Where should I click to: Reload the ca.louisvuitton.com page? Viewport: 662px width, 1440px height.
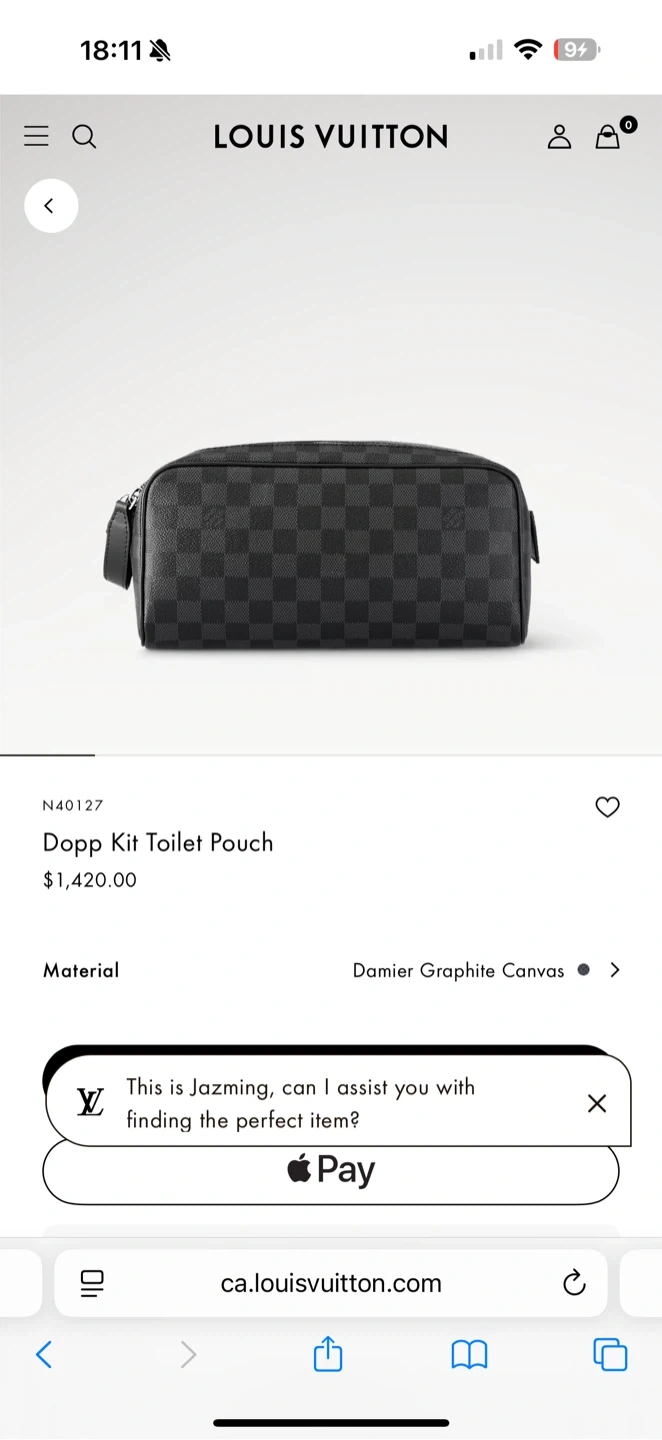(573, 1283)
